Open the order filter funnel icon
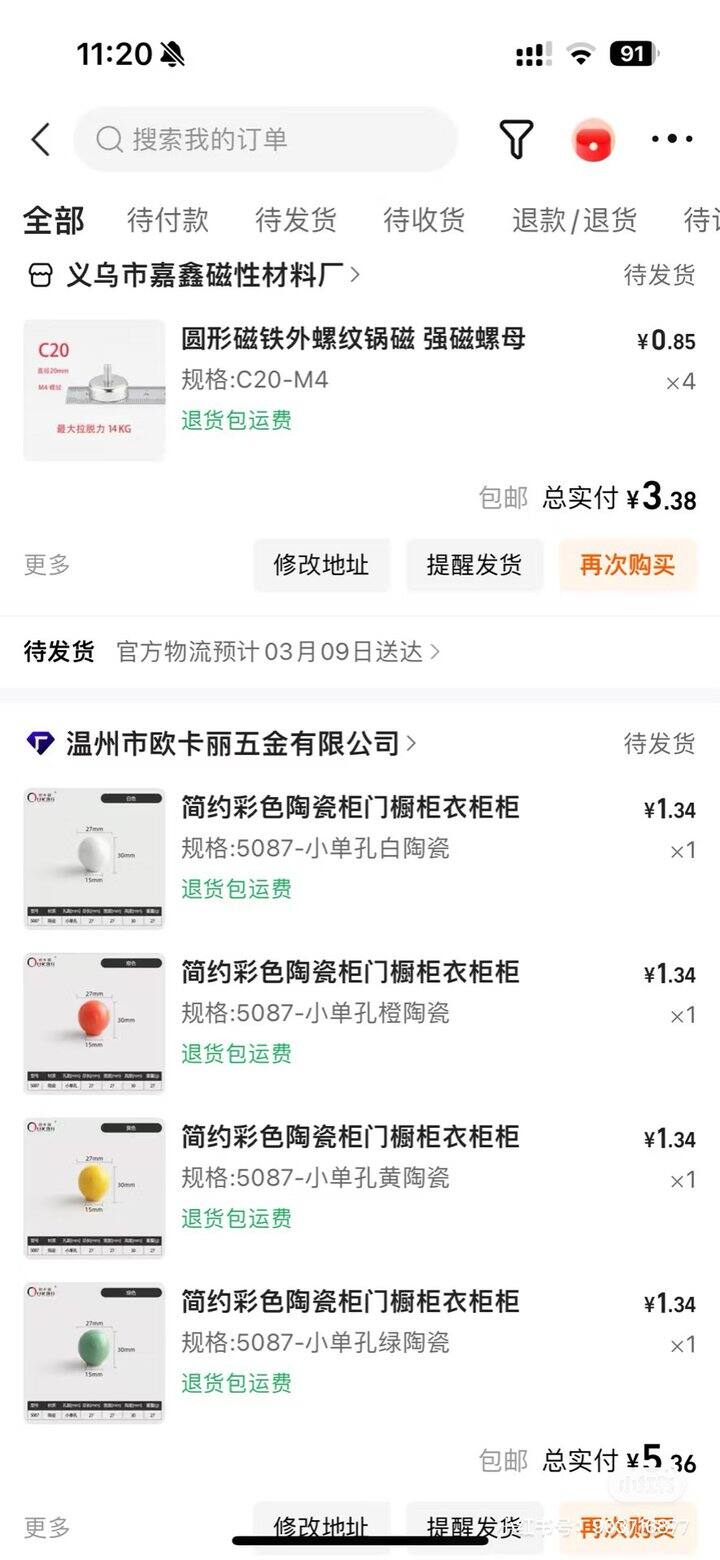720x1560 pixels. pyautogui.click(x=516, y=140)
